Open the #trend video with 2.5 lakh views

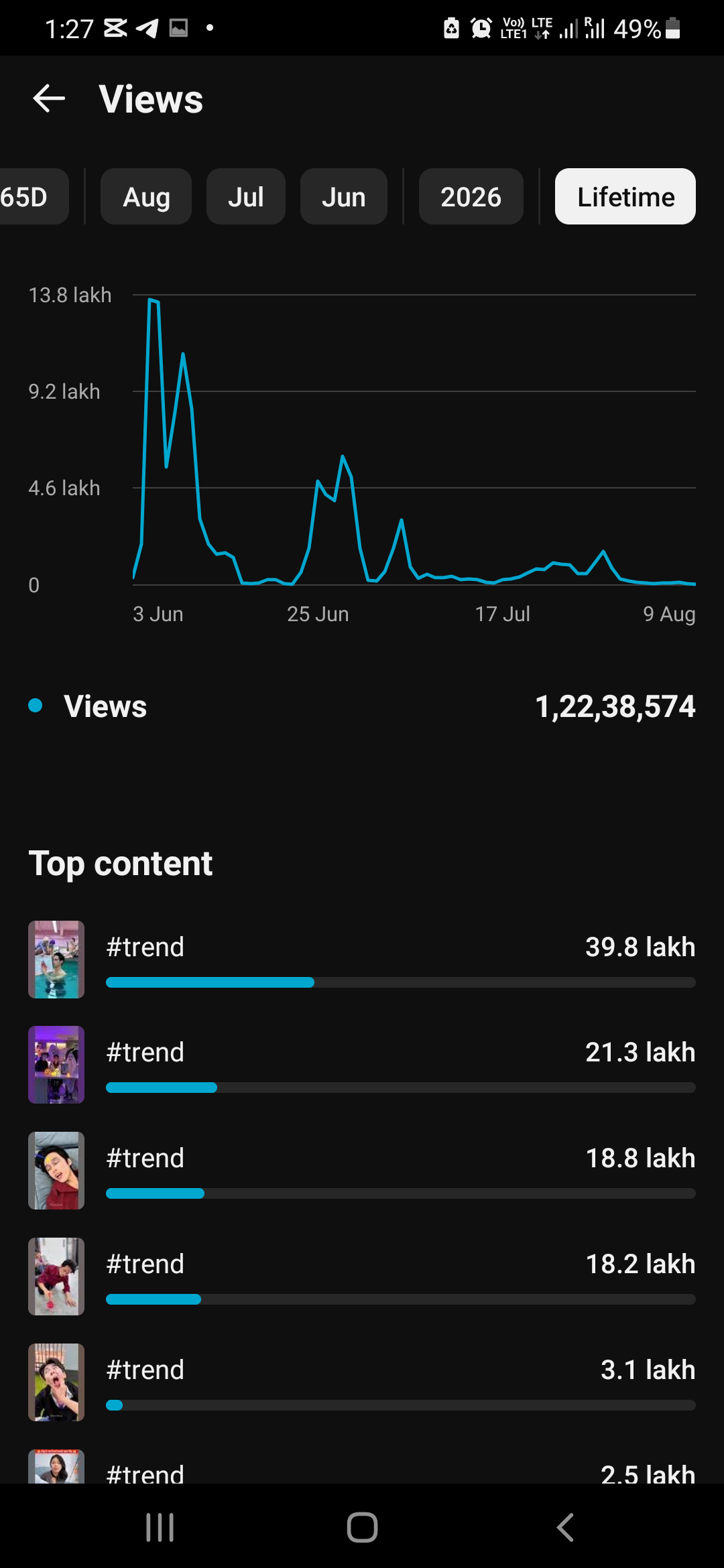coord(362,1467)
